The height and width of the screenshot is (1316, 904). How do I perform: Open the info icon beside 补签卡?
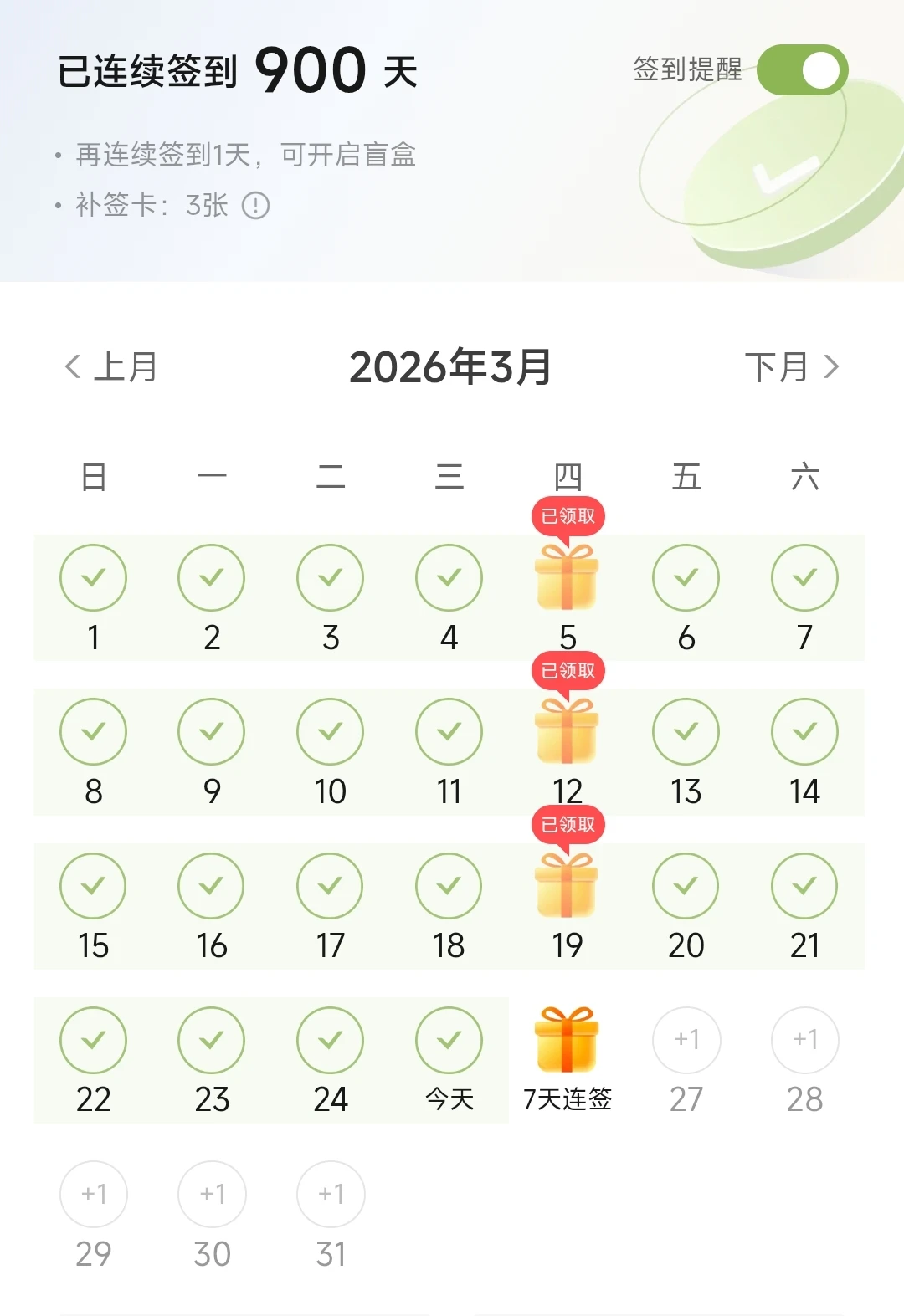(255, 205)
